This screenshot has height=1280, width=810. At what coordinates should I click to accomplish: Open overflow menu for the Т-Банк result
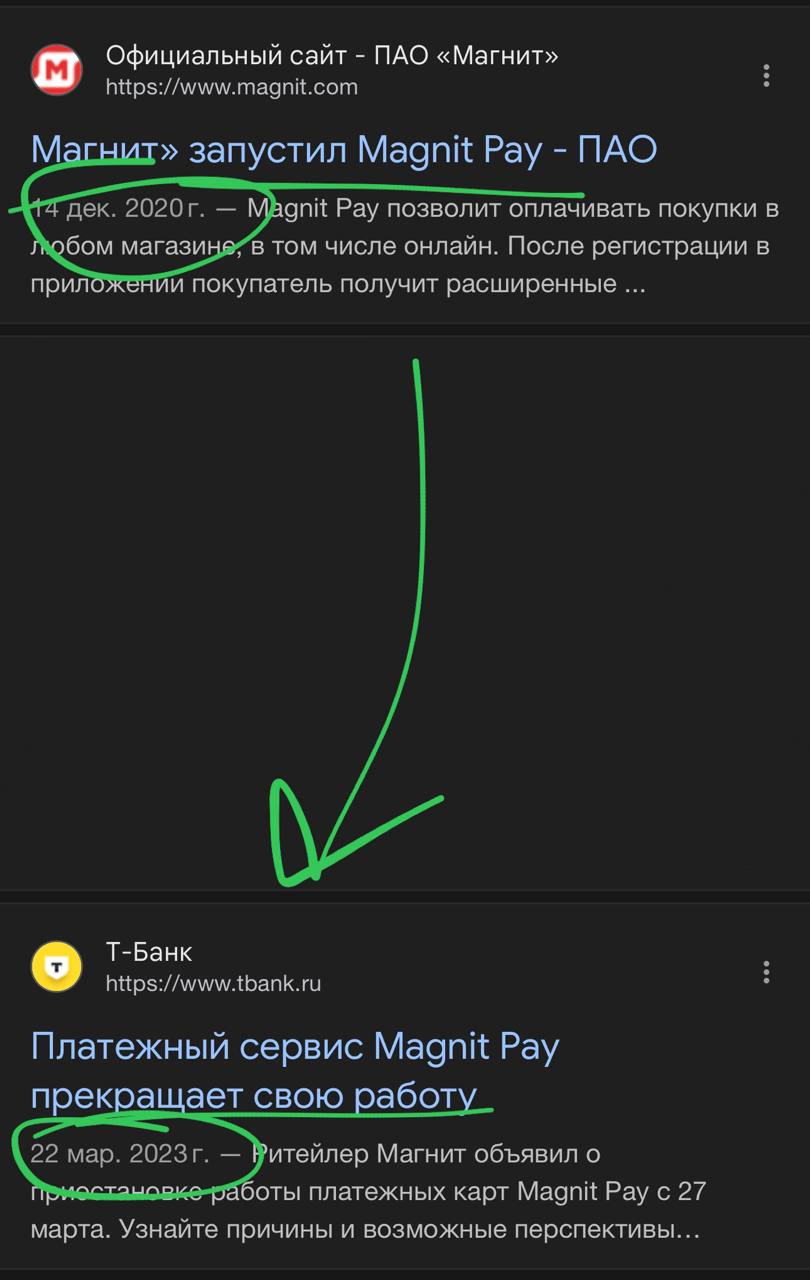766,972
